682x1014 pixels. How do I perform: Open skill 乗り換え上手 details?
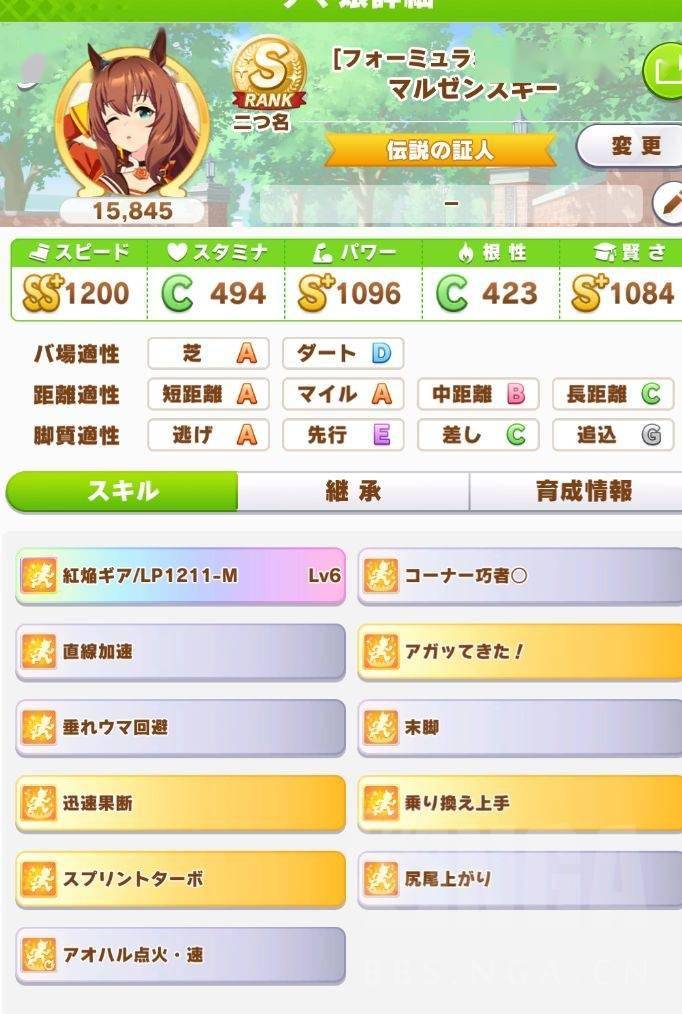[x=520, y=803]
